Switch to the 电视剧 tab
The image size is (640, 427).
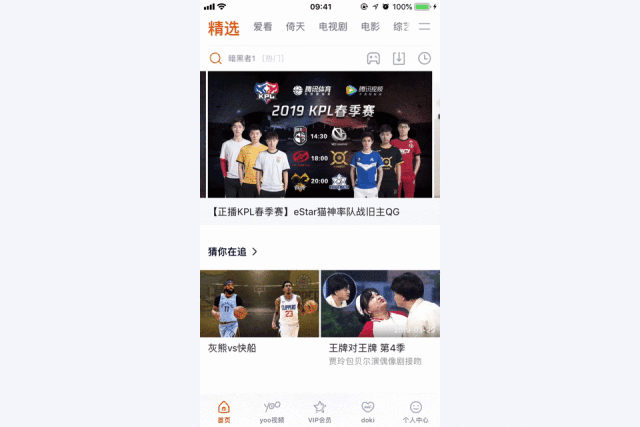tap(333, 28)
